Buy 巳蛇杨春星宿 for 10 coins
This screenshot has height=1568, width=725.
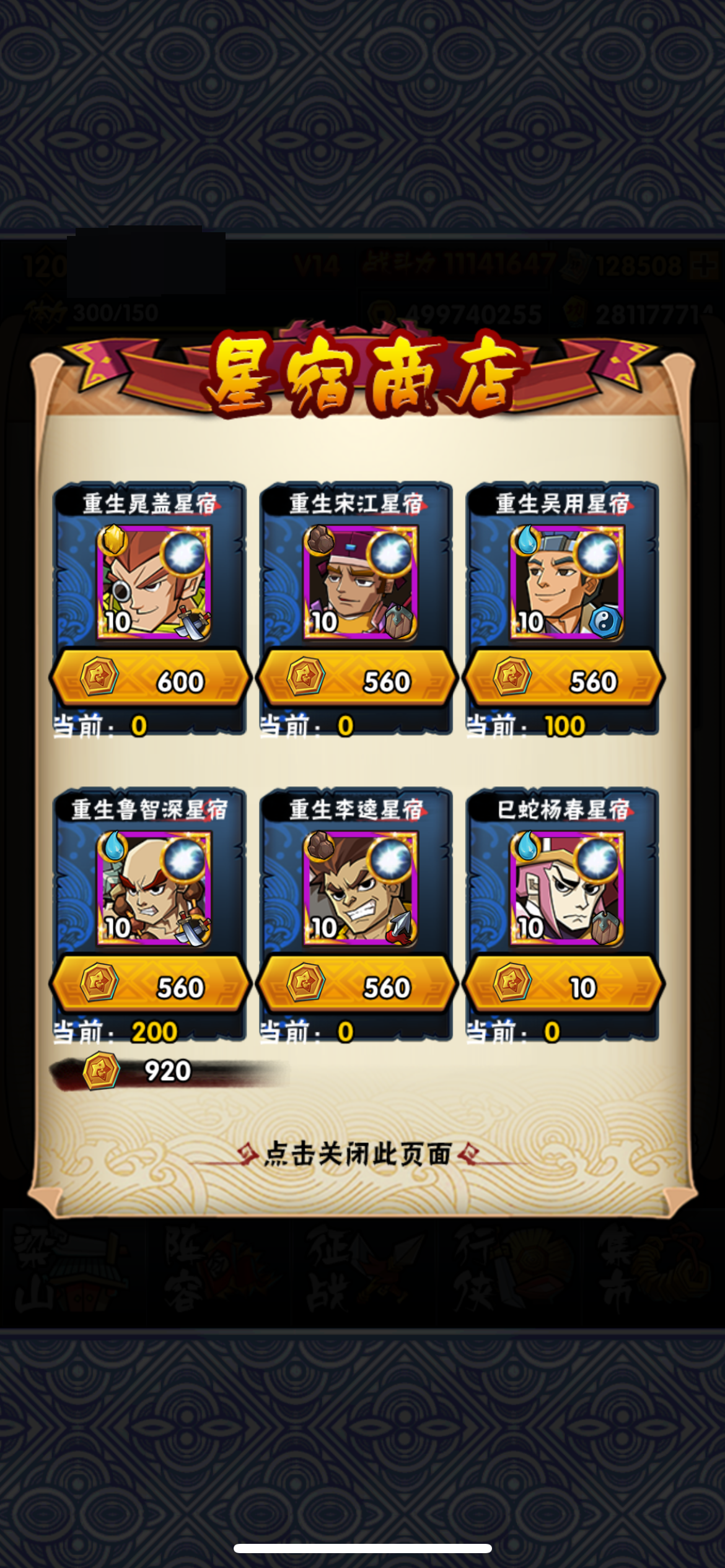click(563, 984)
